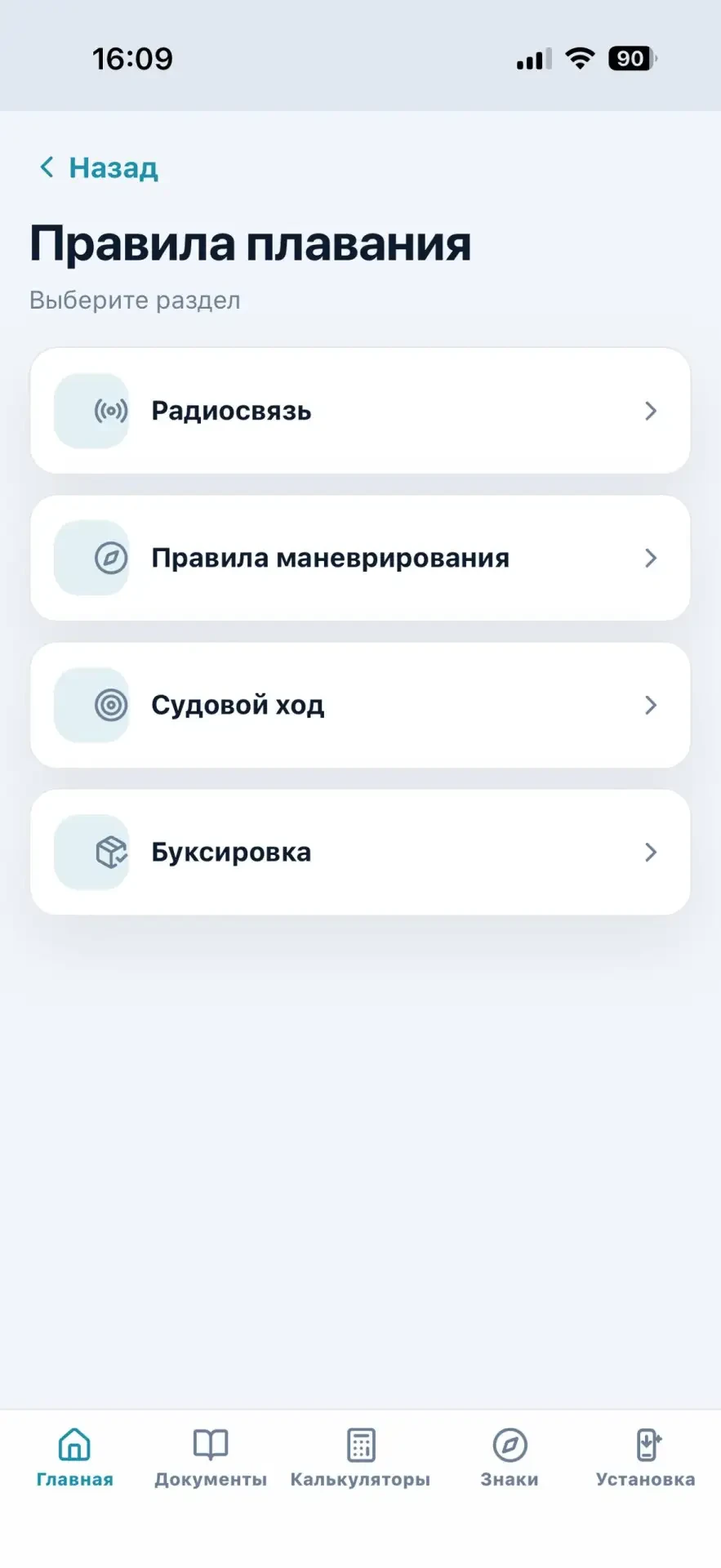Image resolution: width=721 pixels, height=1568 pixels.
Task: Open the Калькуляторы tab
Action: pos(360,1458)
